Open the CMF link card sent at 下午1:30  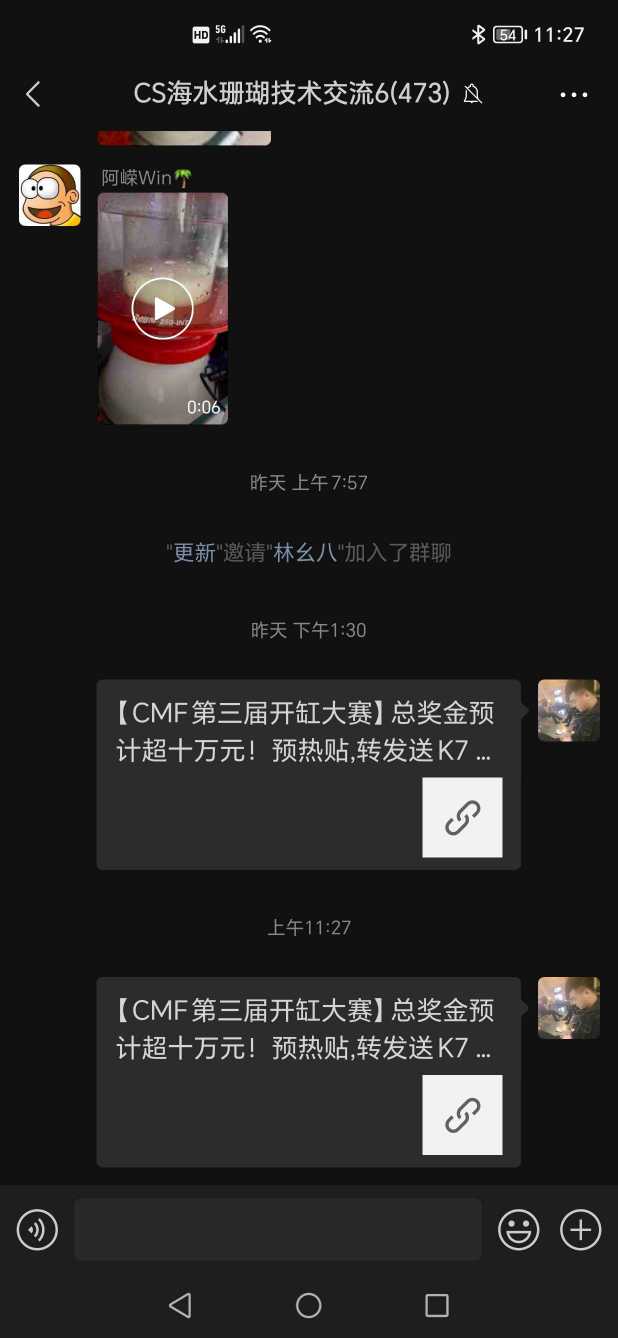[x=308, y=774]
